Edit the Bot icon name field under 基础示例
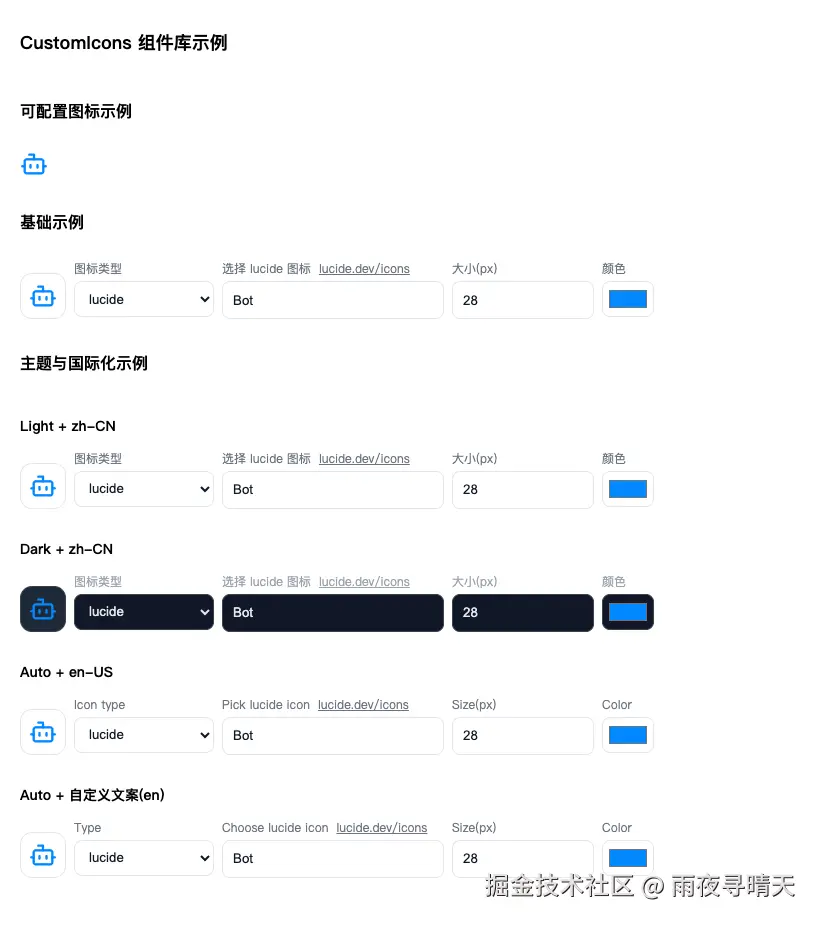821x925 pixels. click(332, 300)
